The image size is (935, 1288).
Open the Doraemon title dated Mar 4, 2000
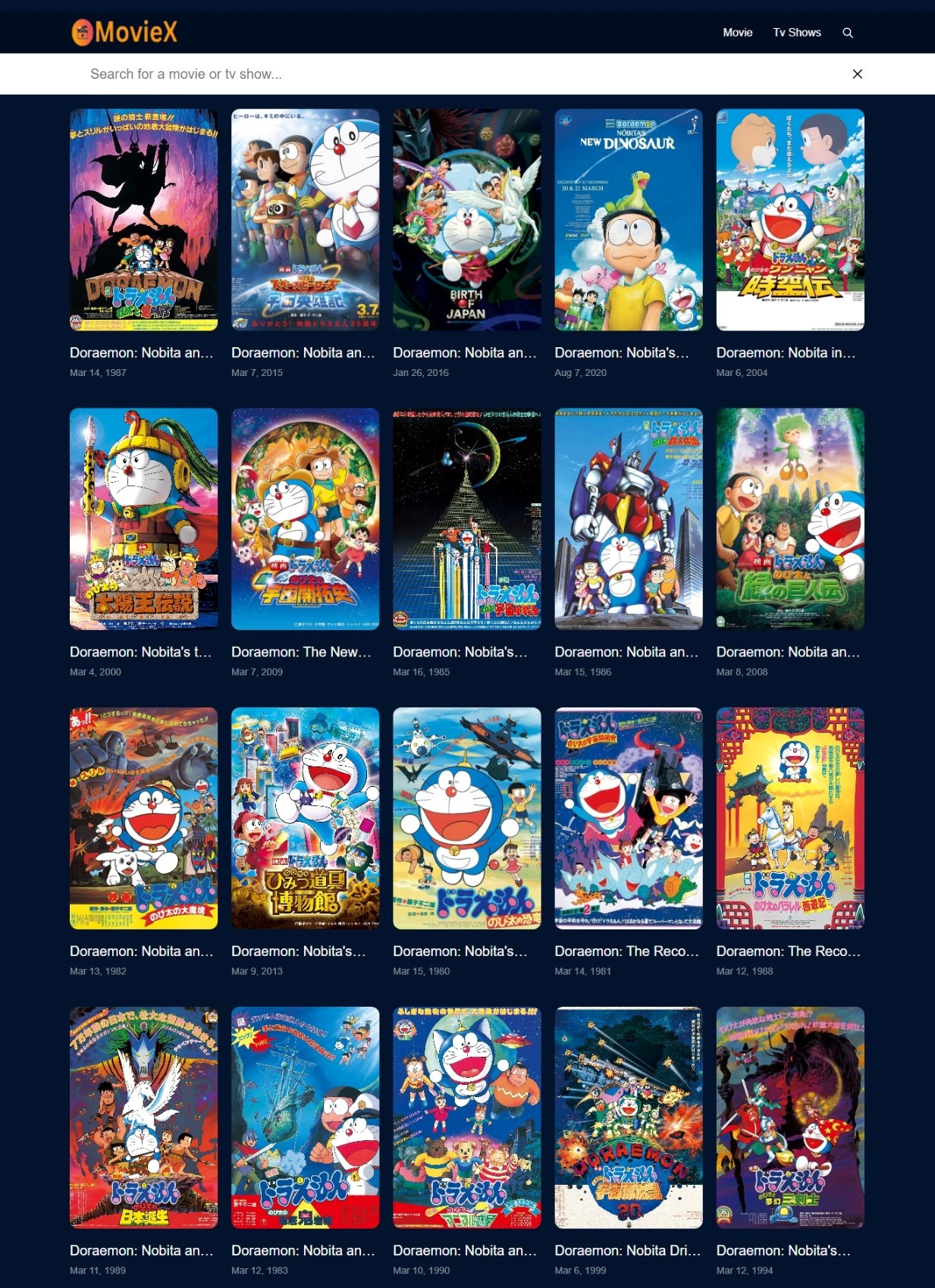pyautogui.click(x=141, y=650)
